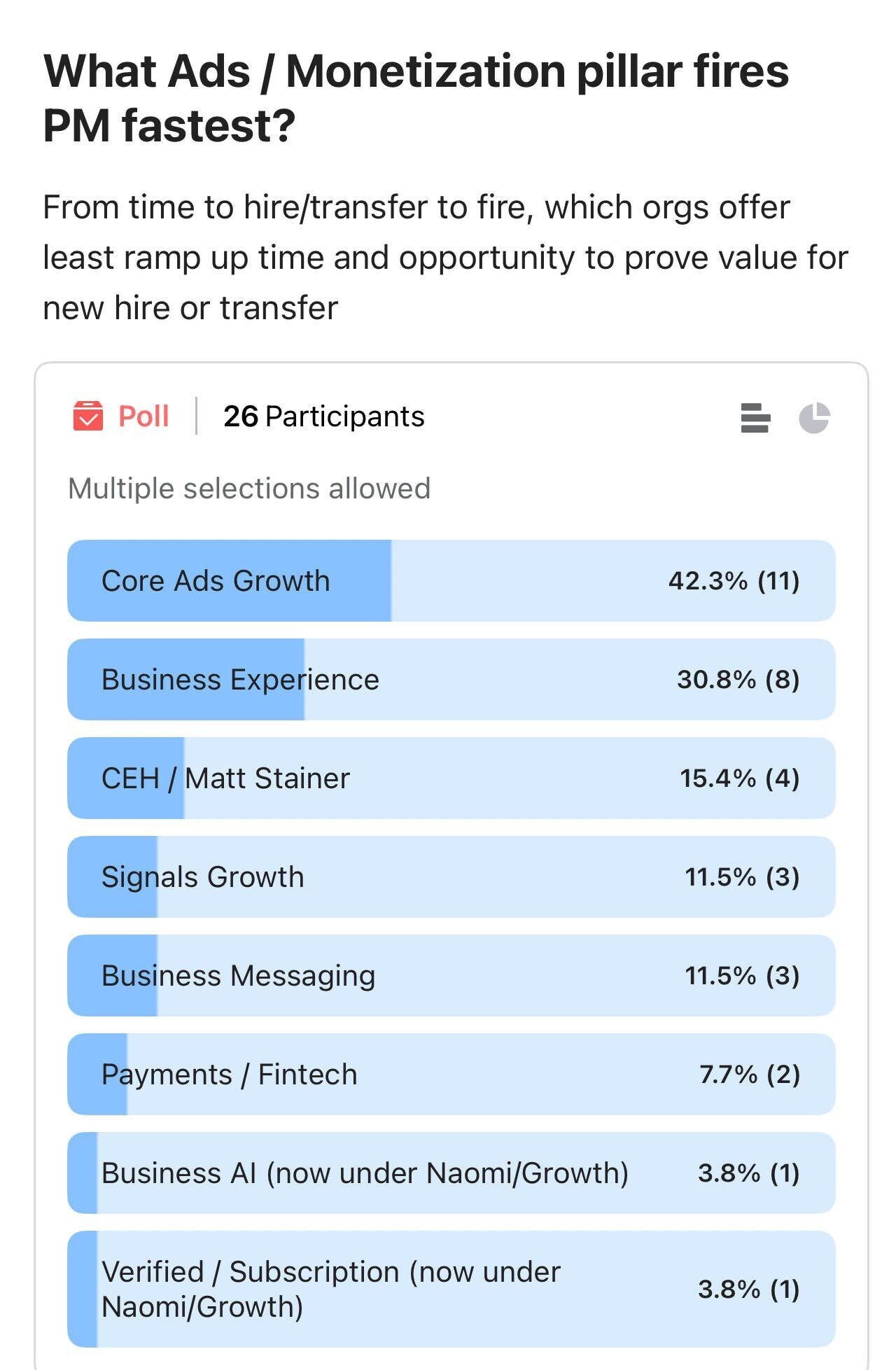The image size is (896, 1370).
Task: Click the red Poll ballot icon
Action: (86, 417)
